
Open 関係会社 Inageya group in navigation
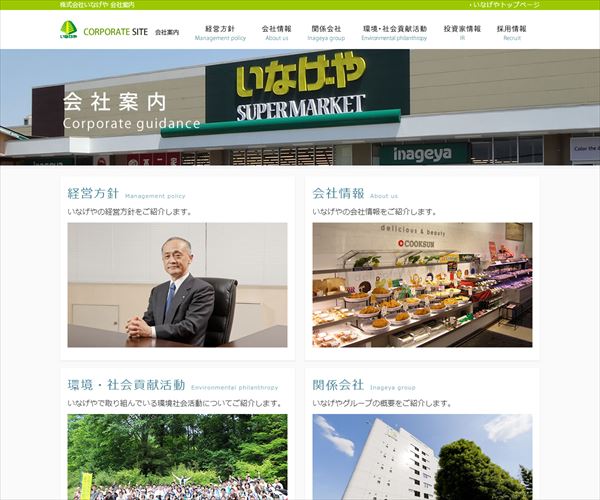pos(326,32)
